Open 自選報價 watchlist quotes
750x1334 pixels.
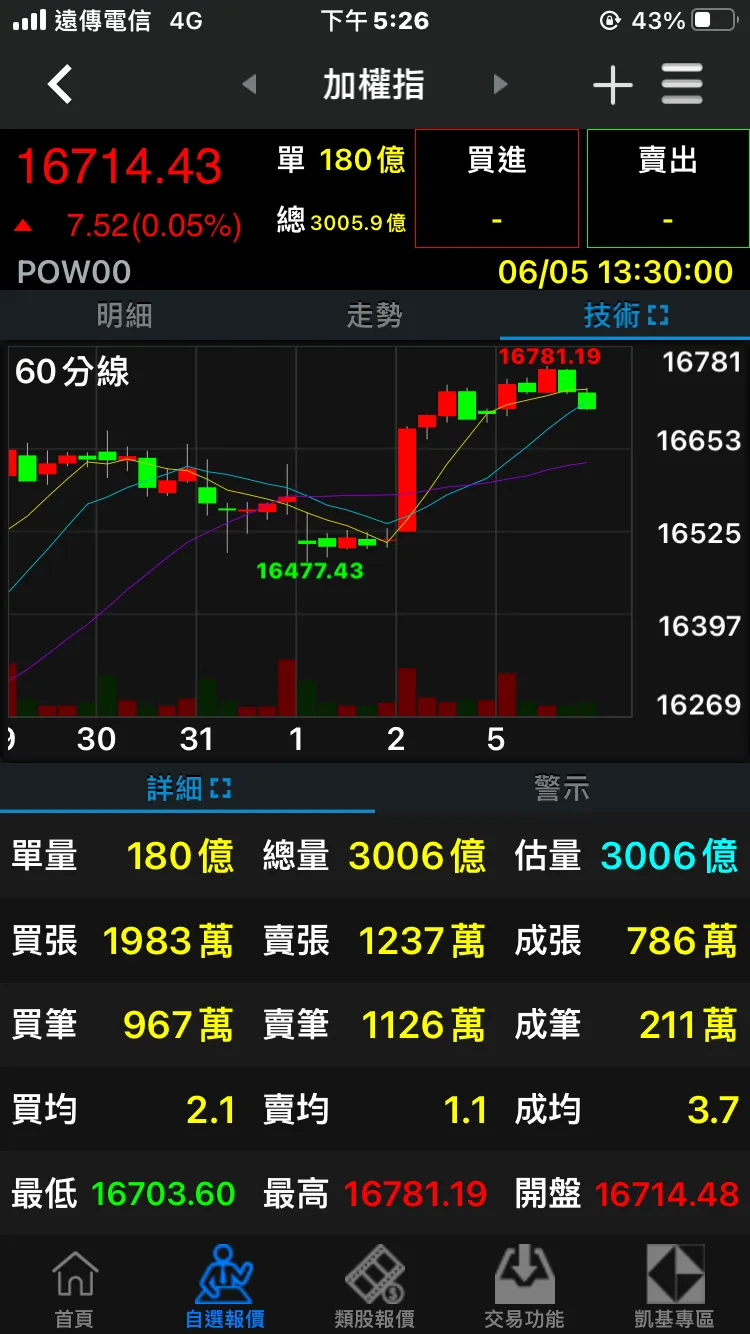tap(225, 1288)
